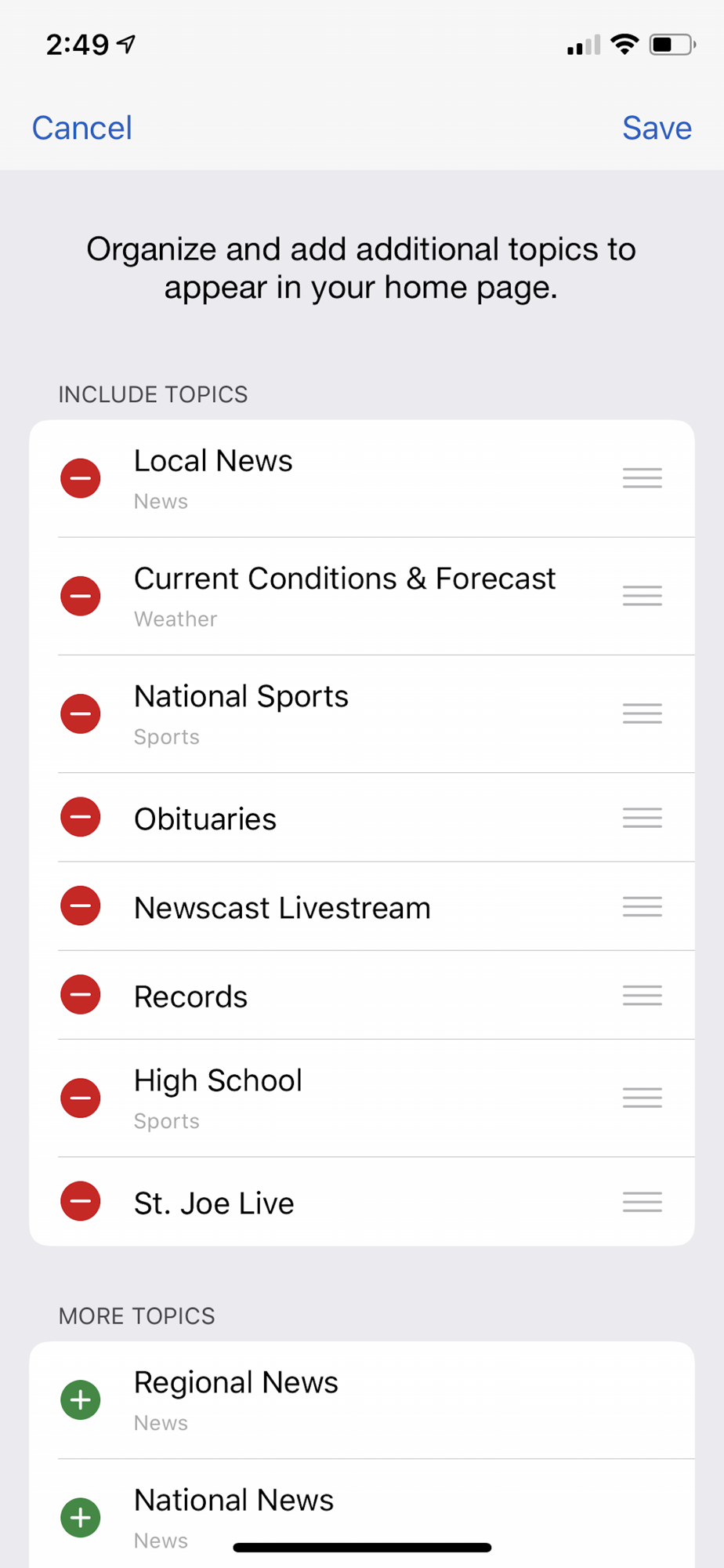Image resolution: width=724 pixels, height=1568 pixels.
Task: Tap the minus icon beside Records
Action: [81, 995]
